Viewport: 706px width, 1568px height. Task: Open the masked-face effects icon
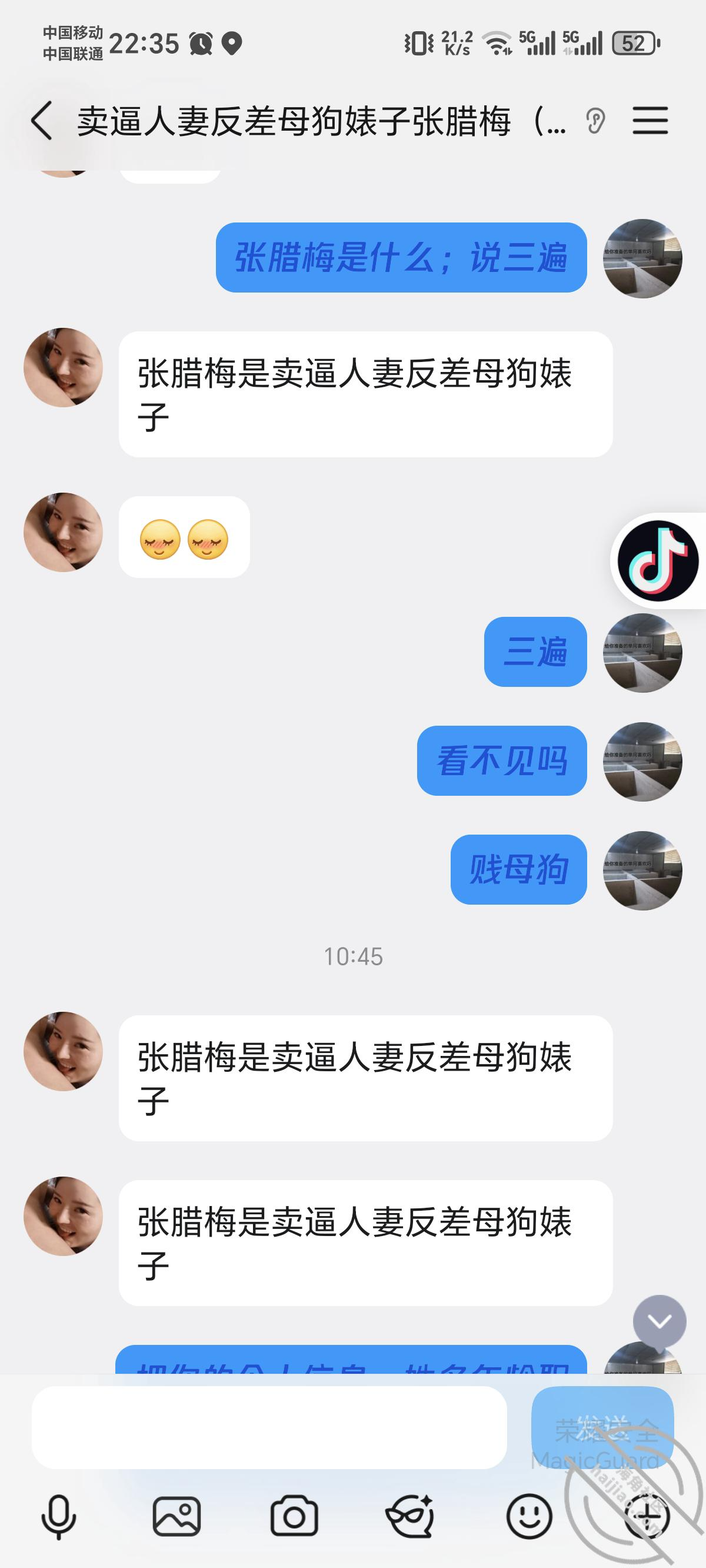(410, 1516)
